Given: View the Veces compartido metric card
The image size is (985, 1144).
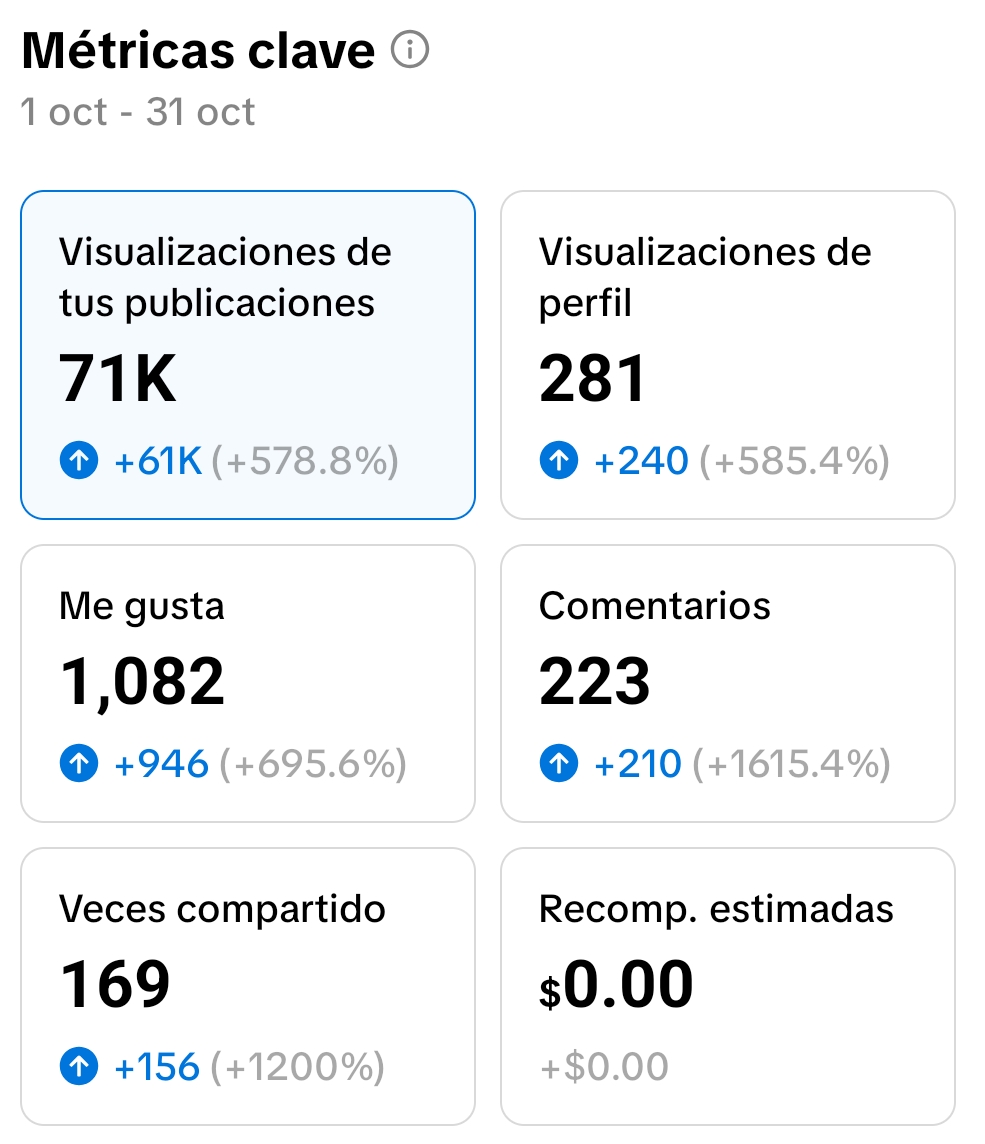Looking at the screenshot, I should point(248,986).
